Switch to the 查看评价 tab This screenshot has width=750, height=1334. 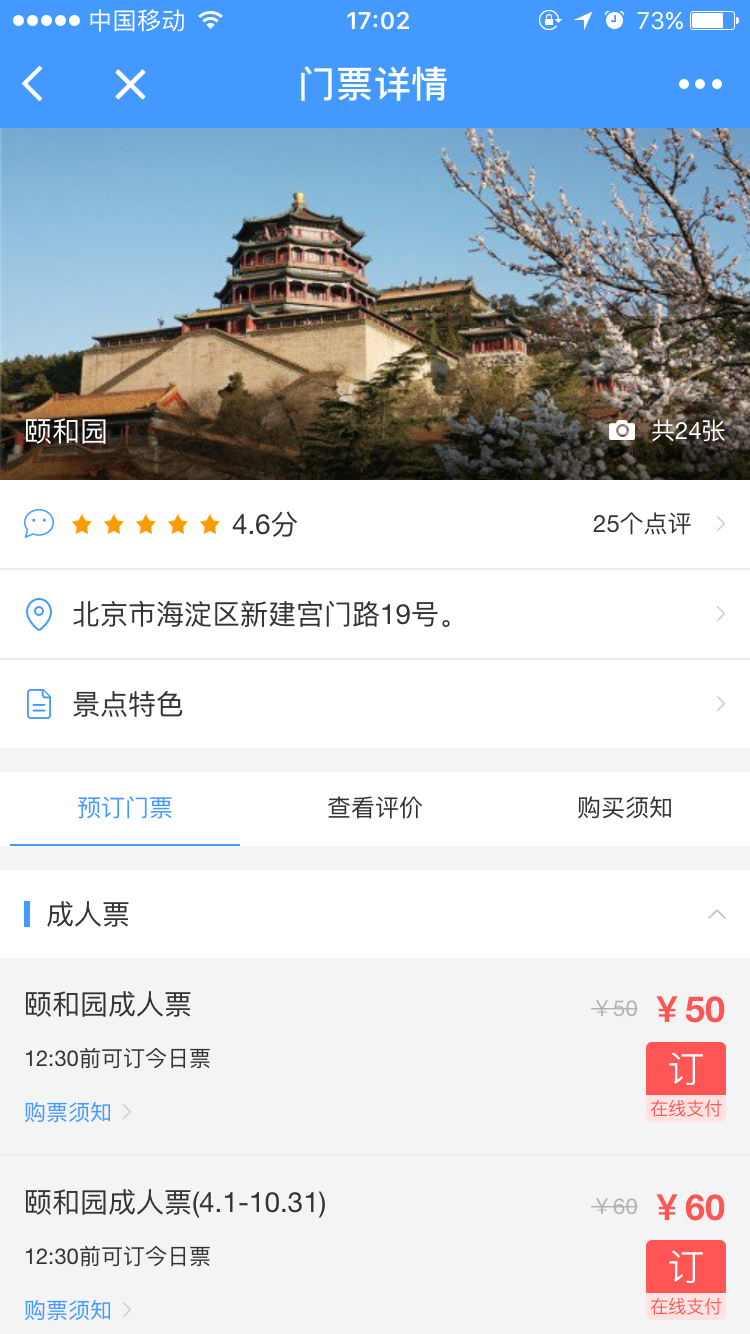pos(375,808)
